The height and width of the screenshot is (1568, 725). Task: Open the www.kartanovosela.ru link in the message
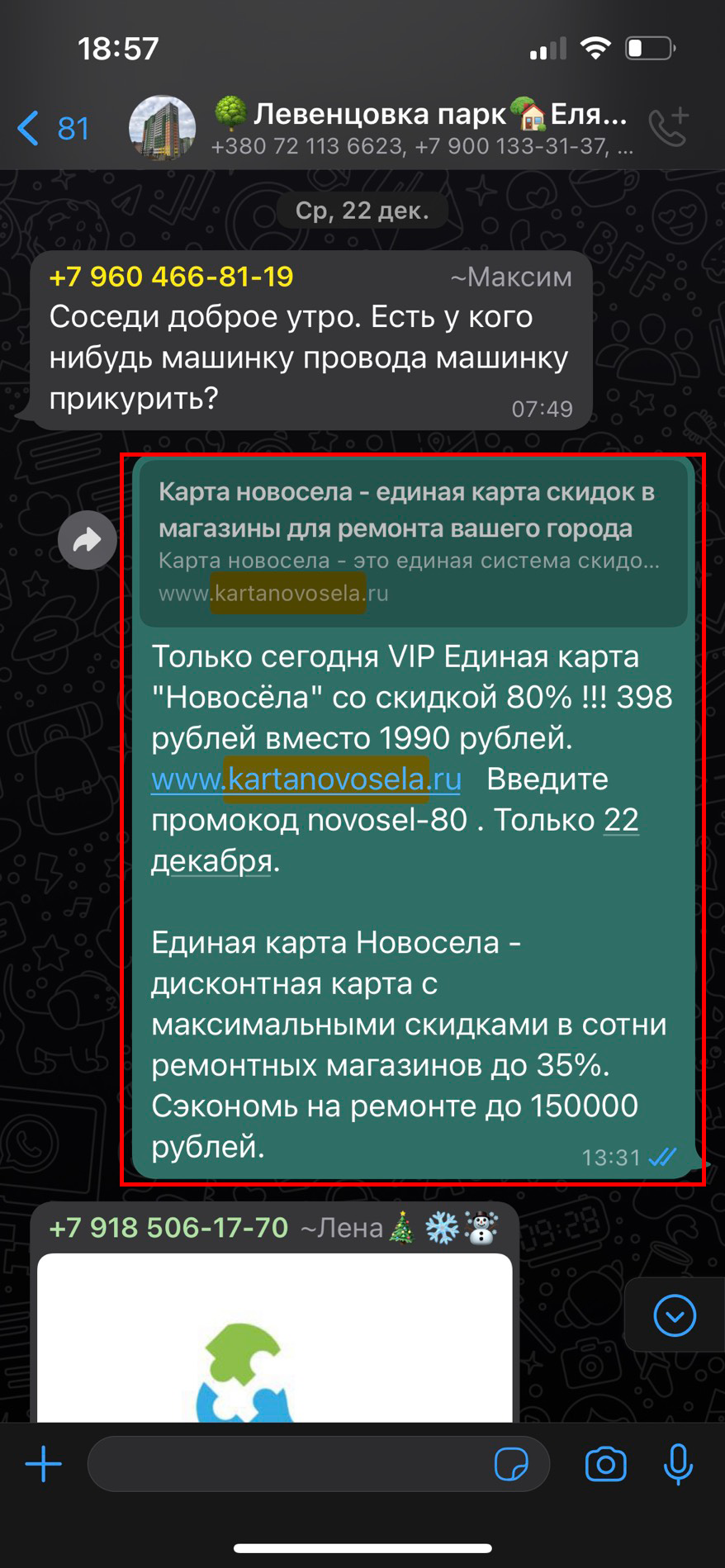306,779
